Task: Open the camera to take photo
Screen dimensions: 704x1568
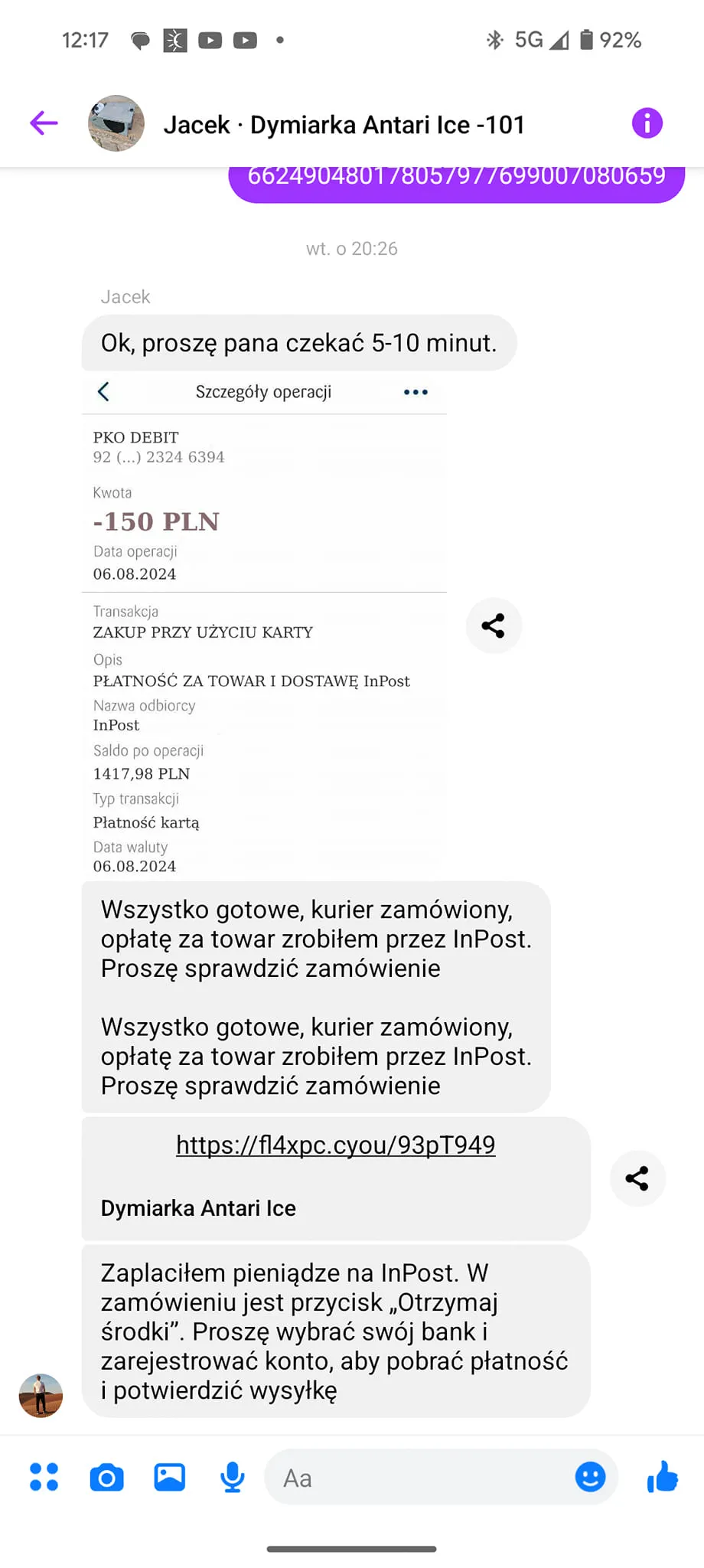Action: pyautogui.click(x=106, y=1477)
